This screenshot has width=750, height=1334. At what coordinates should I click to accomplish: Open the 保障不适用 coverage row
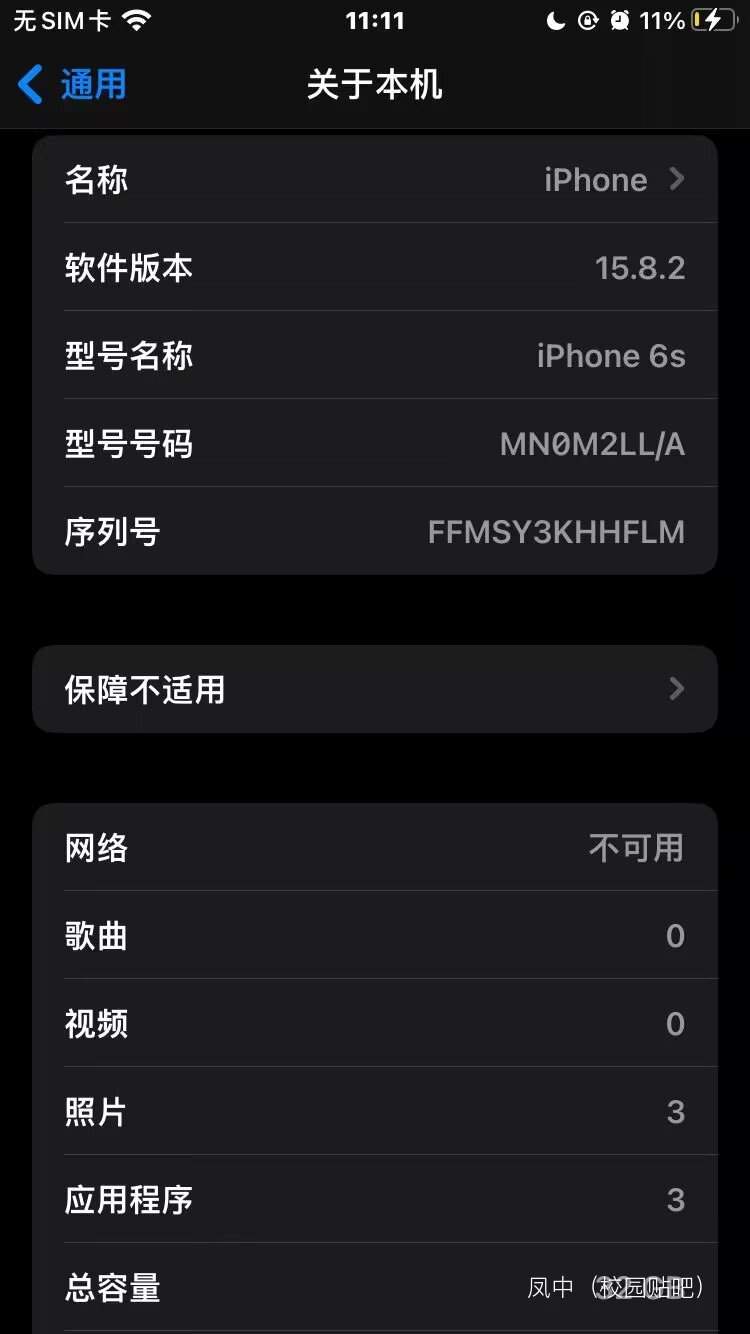tap(375, 689)
